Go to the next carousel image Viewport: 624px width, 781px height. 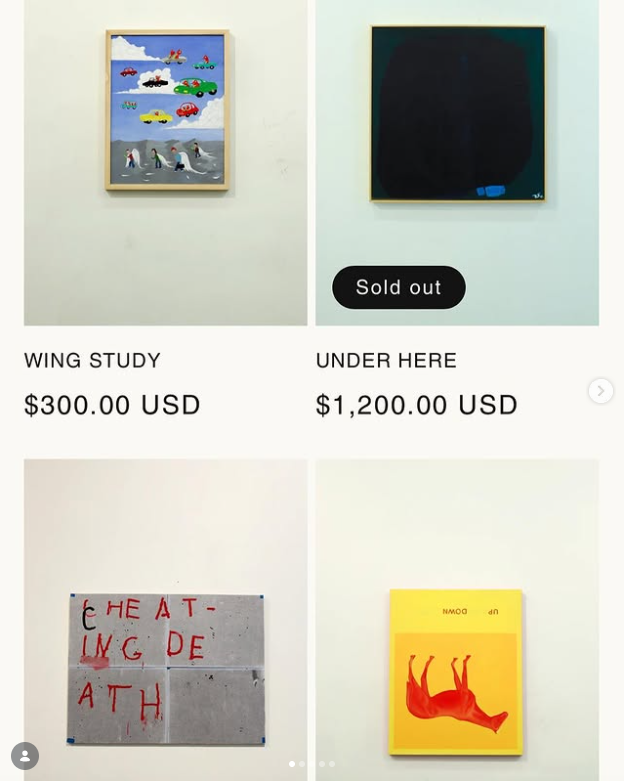(x=601, y=391)
